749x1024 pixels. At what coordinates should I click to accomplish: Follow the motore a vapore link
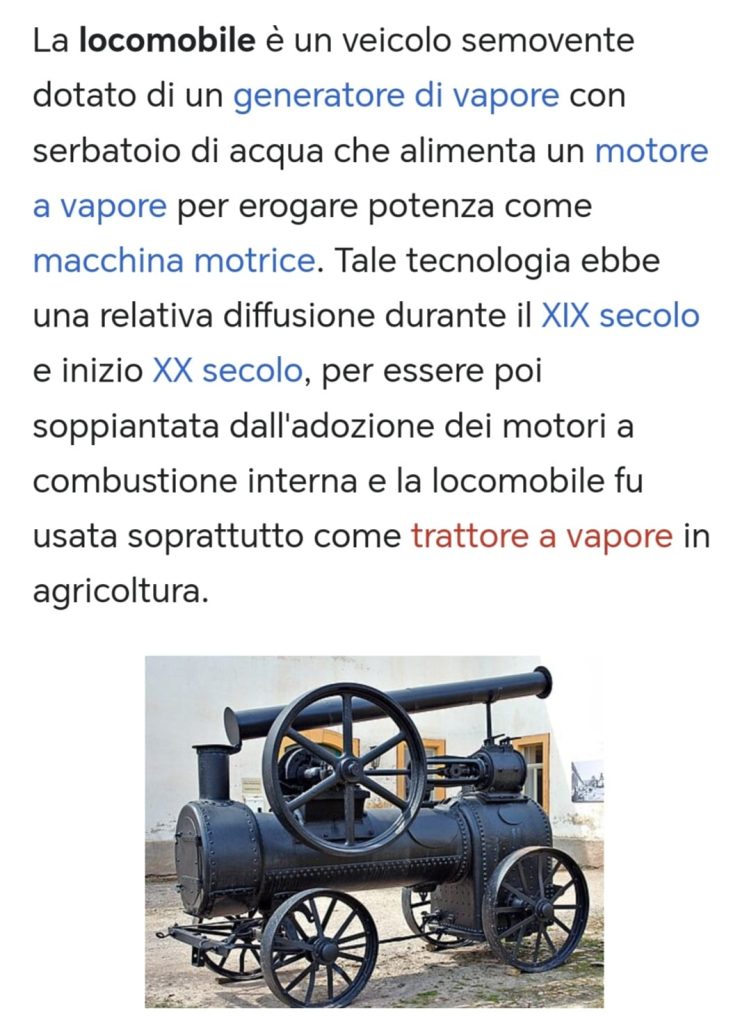point(650,151)
